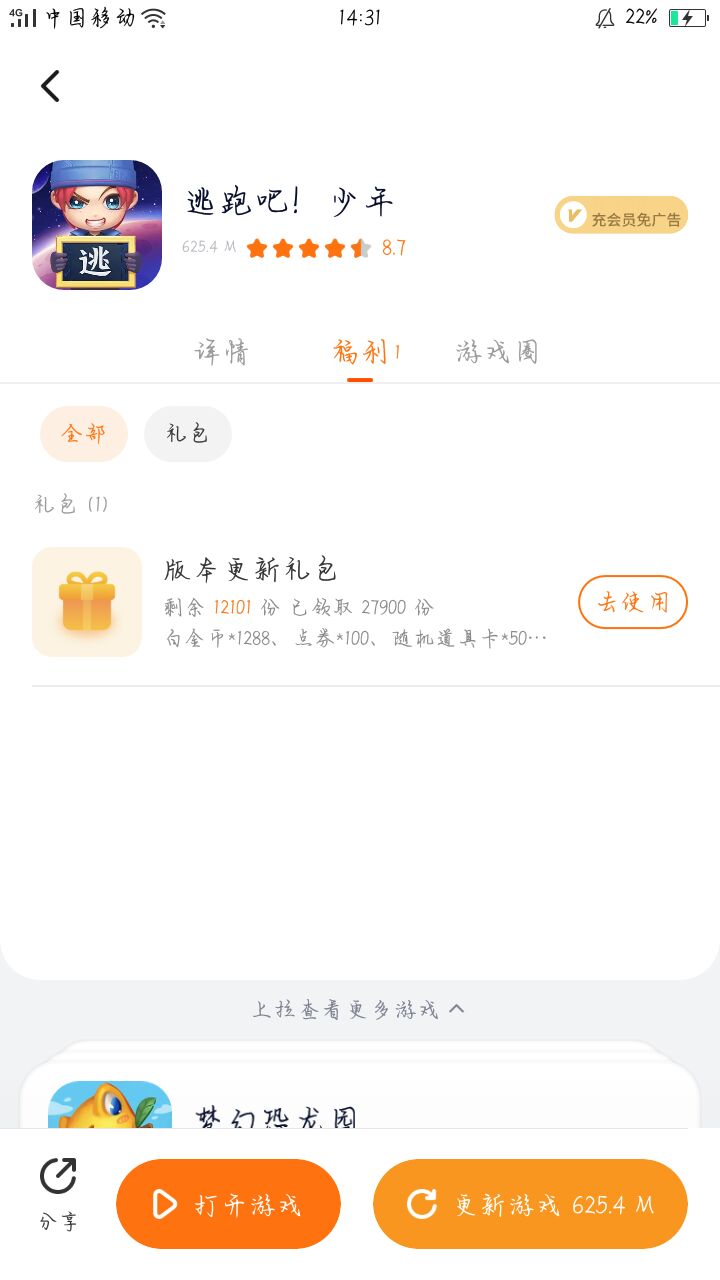The image size is (720, 1280).
Task: Tap 去使用 for 版本更新礼包
Action: [x=632, y=602]
